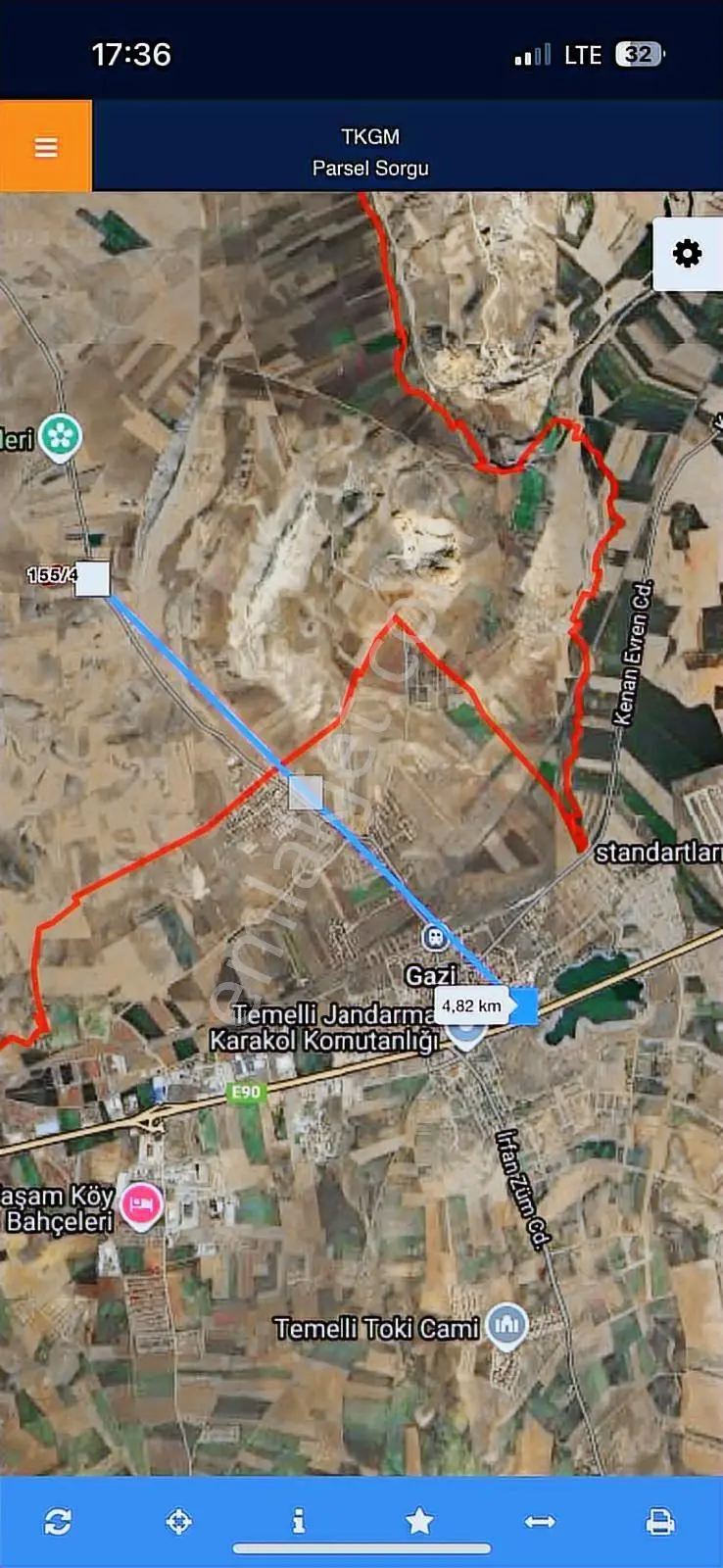This screenshot has height=1568, width=723.
Task: Open the orange hamburger menu
Action: coord(46,147)
